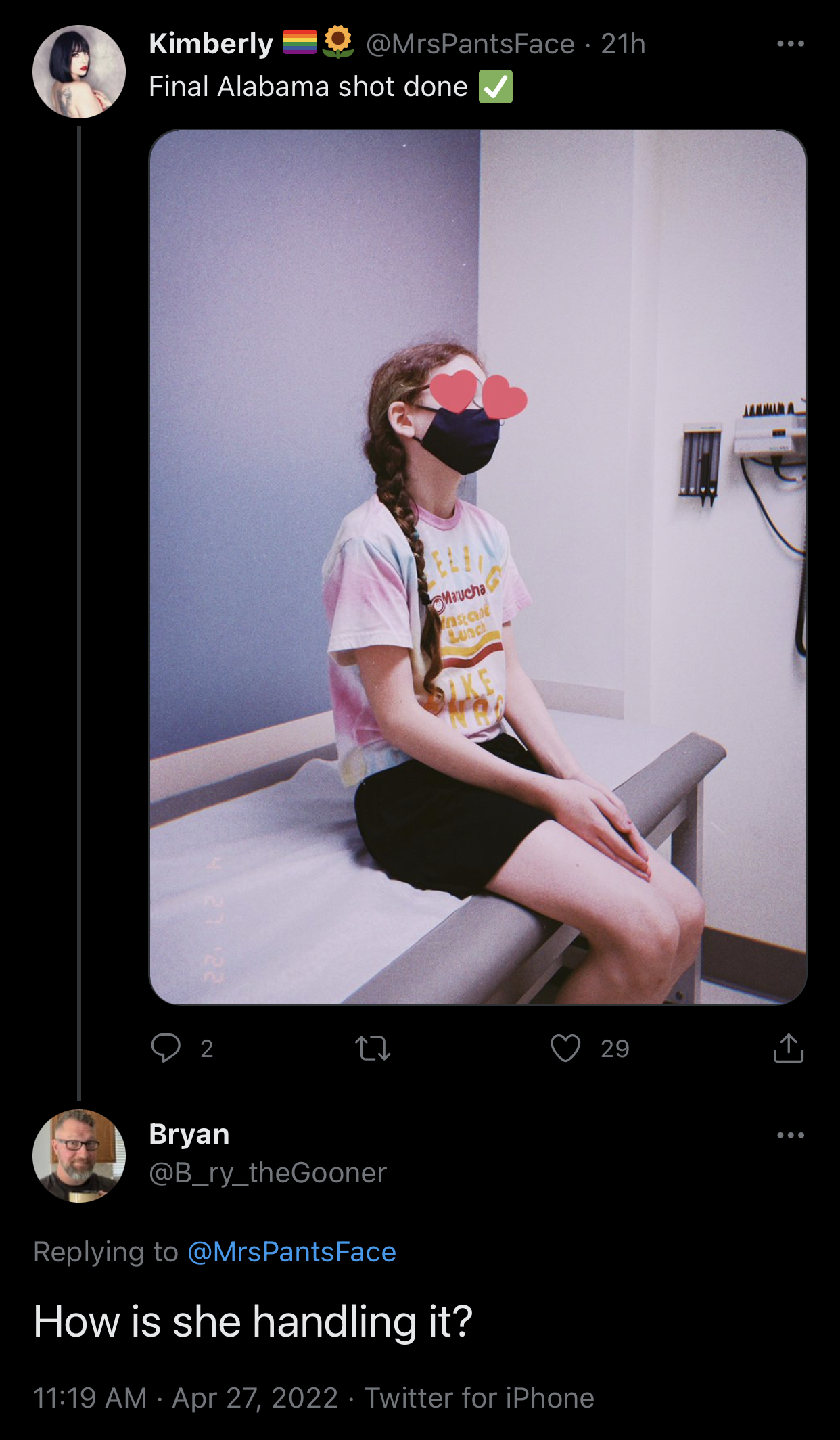The height and width of the screenshot is (1440, 840).
Task: Open the photo in Kimberly's tweet
Action: click(477, 567)
